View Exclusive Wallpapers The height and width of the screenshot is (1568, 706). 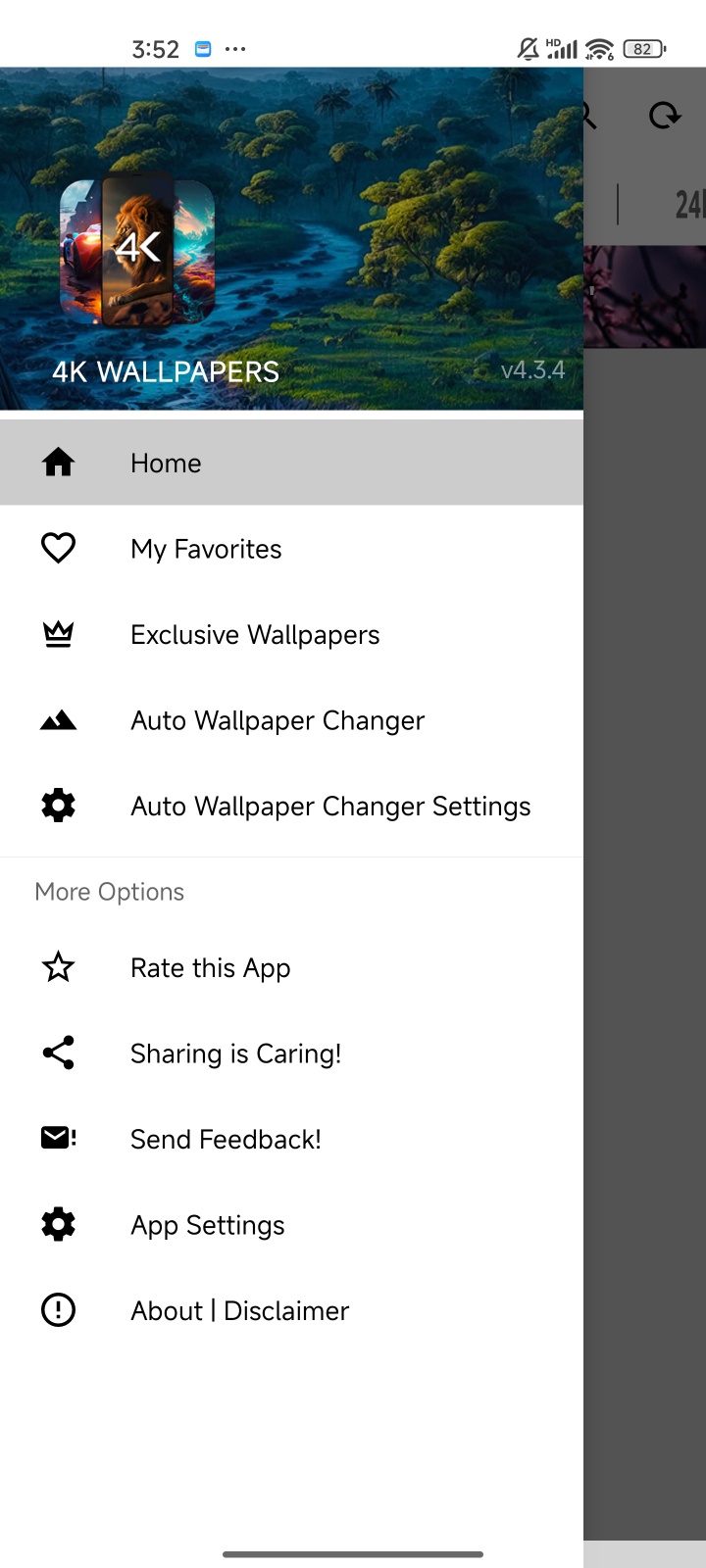tap(255, 635)
